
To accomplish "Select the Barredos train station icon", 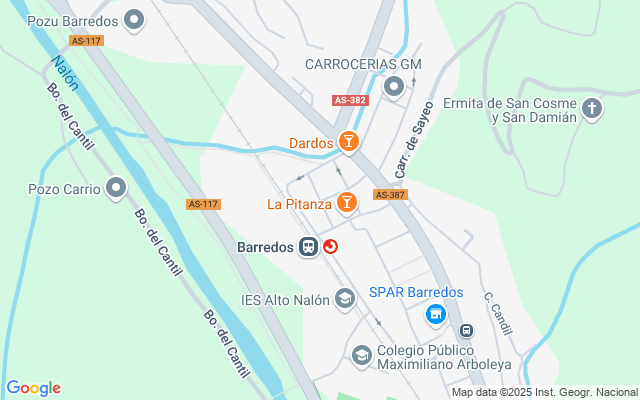I will (308, 247).
